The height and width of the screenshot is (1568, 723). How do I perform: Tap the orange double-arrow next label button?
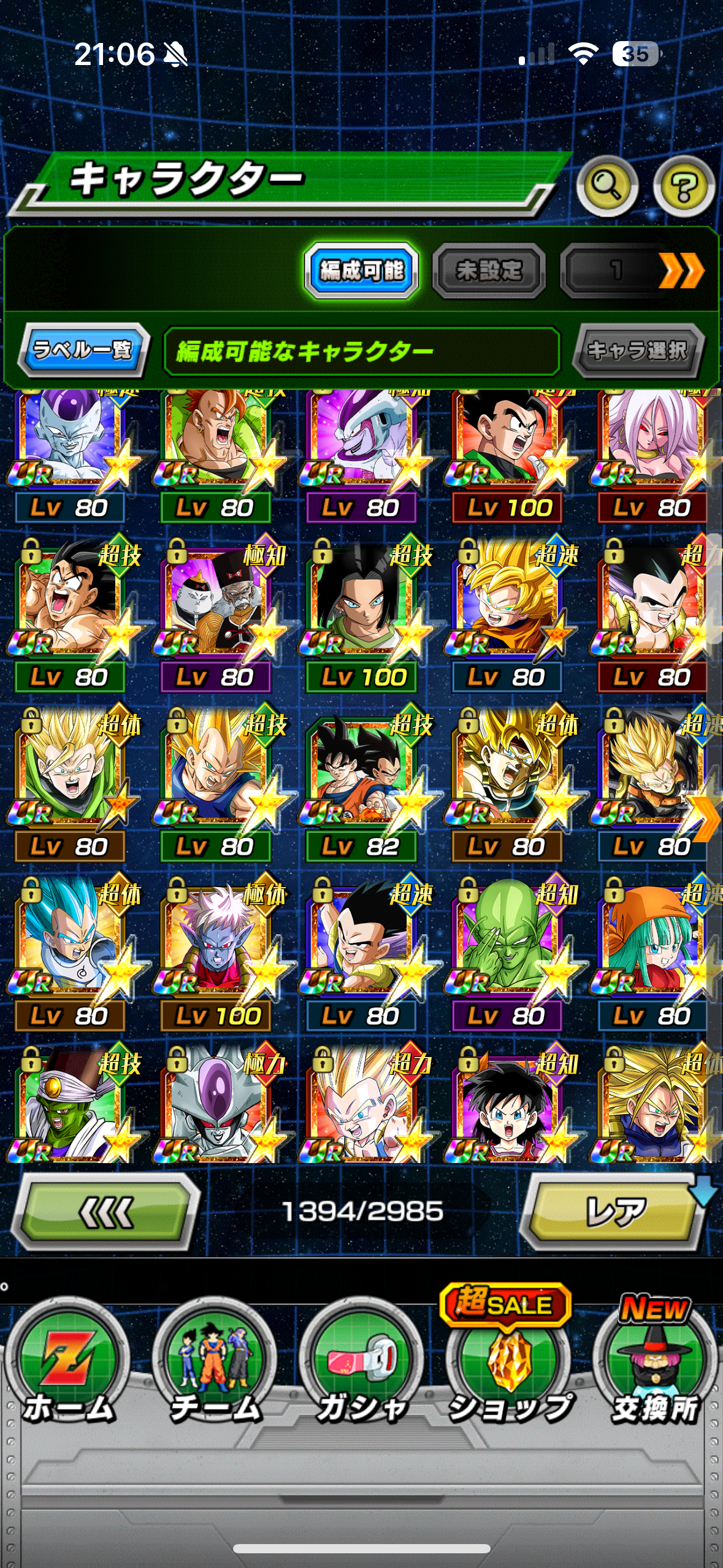[681, 271]
